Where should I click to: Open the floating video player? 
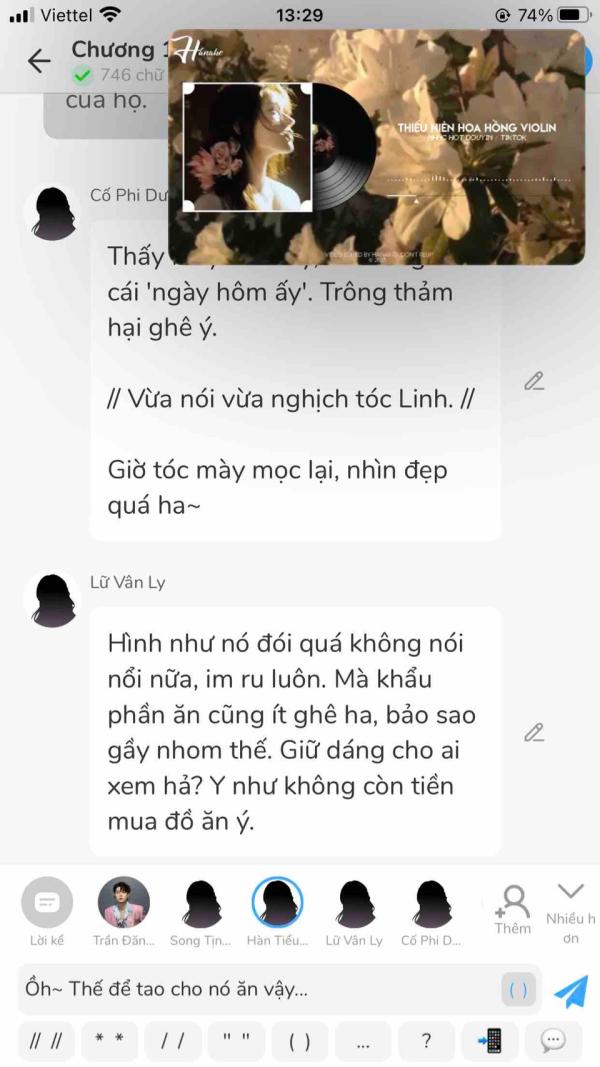coord(376,147)
